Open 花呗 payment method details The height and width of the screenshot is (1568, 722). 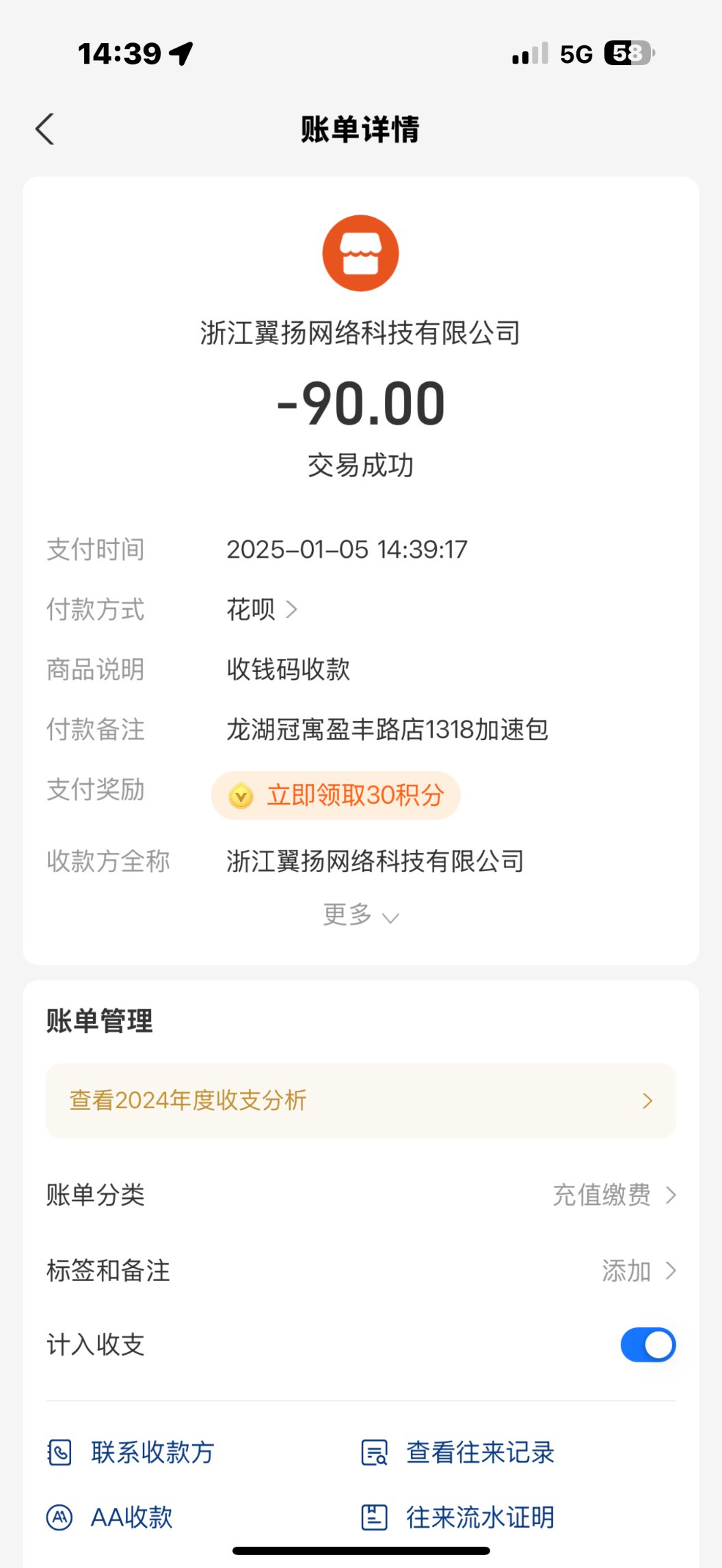point(262,609)
